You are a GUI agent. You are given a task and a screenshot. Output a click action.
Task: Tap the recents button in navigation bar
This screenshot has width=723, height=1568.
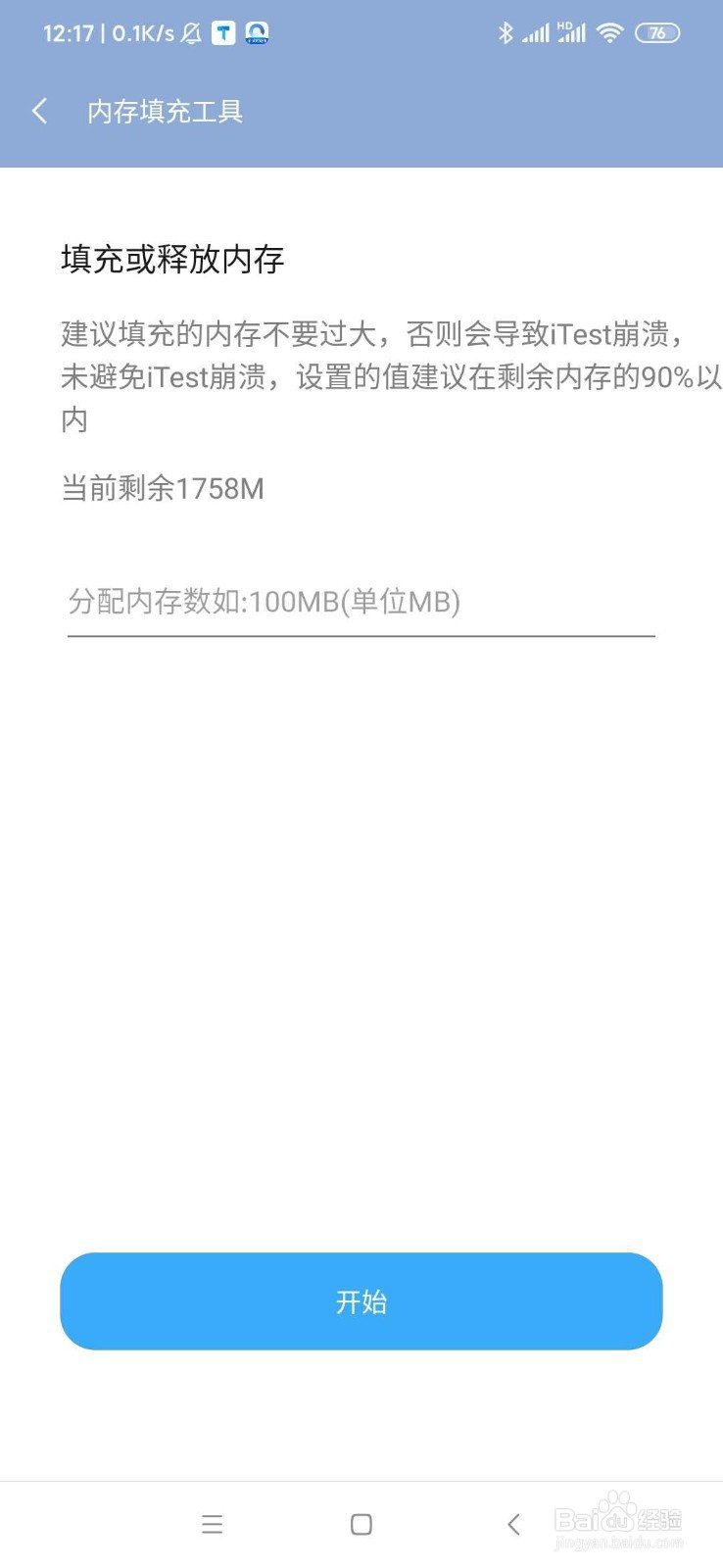[x=212, y=1524]
